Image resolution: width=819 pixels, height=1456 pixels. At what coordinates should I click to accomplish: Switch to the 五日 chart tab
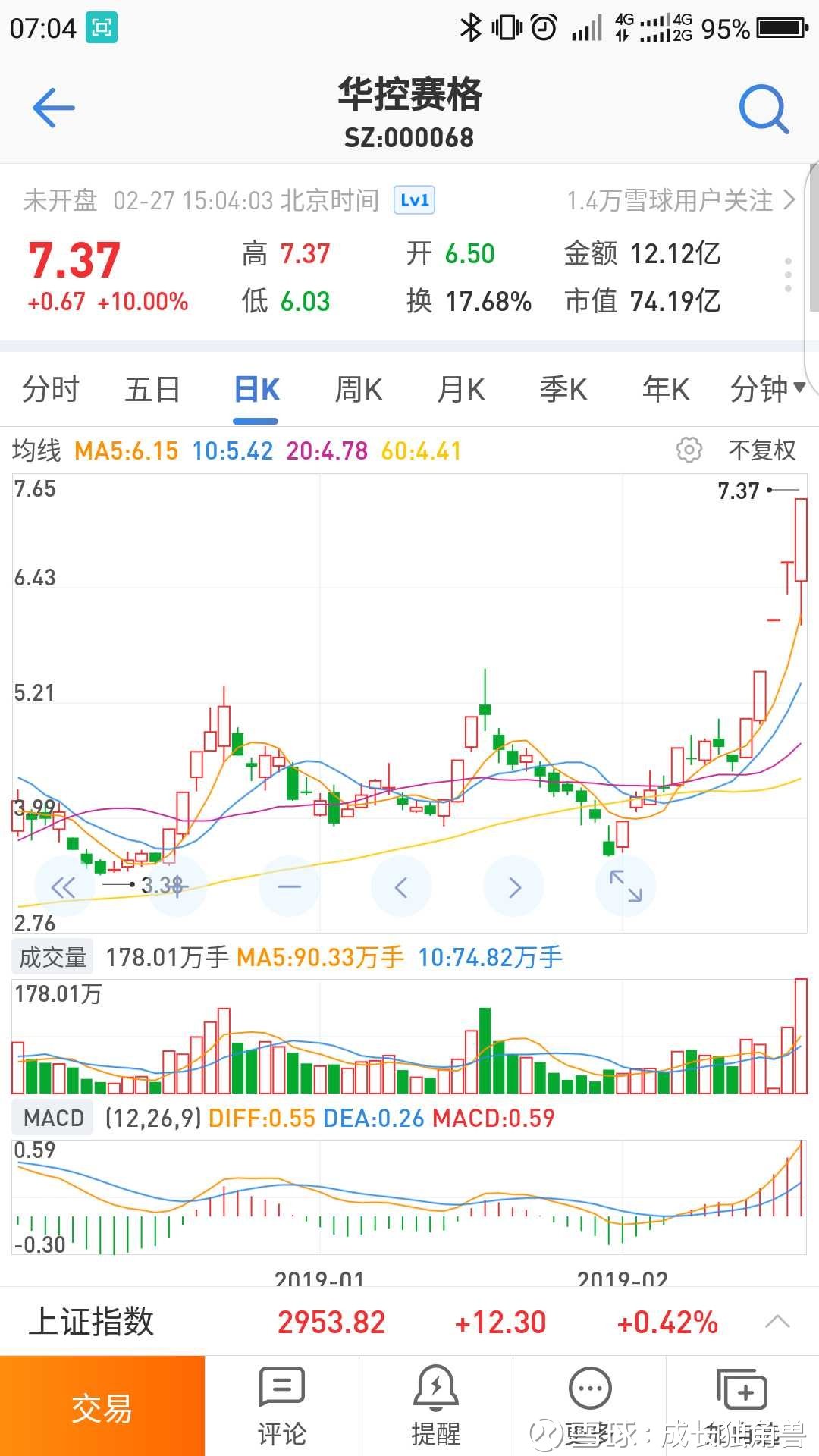pos(152,390)
